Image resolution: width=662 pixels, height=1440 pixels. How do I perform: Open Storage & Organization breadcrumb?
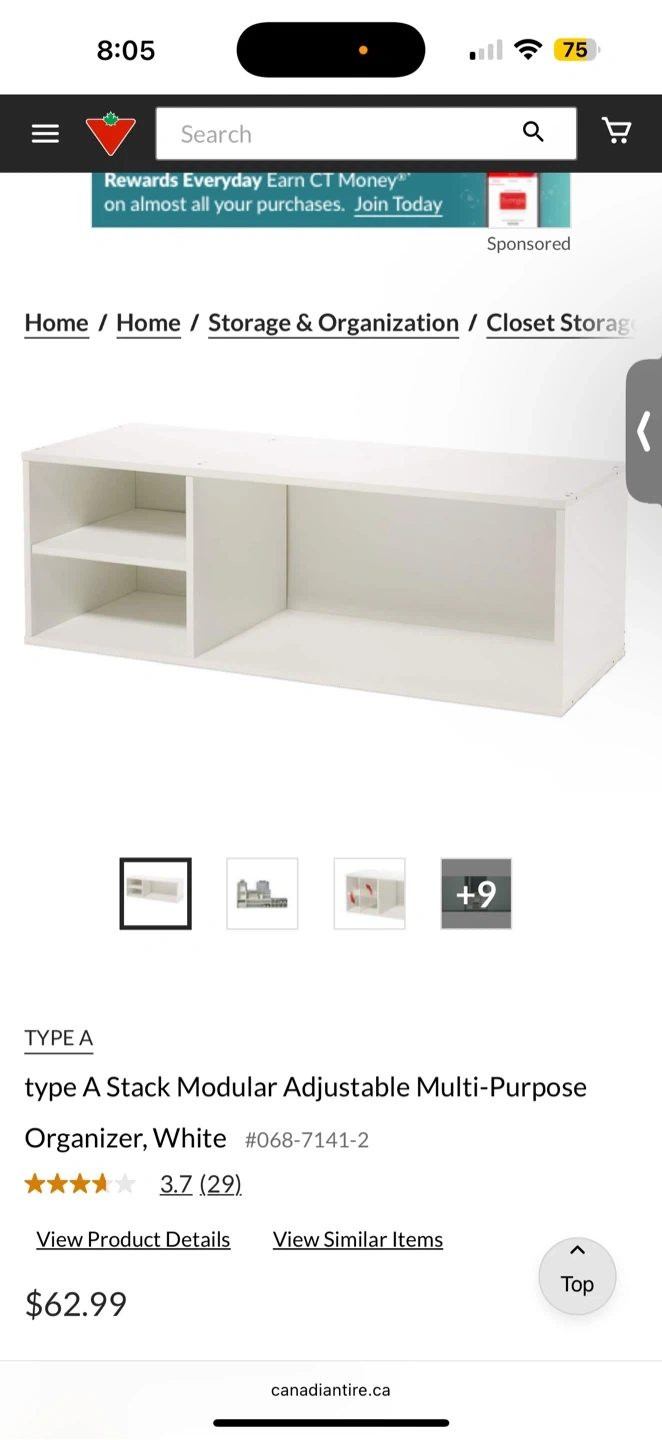pos(333,323)
